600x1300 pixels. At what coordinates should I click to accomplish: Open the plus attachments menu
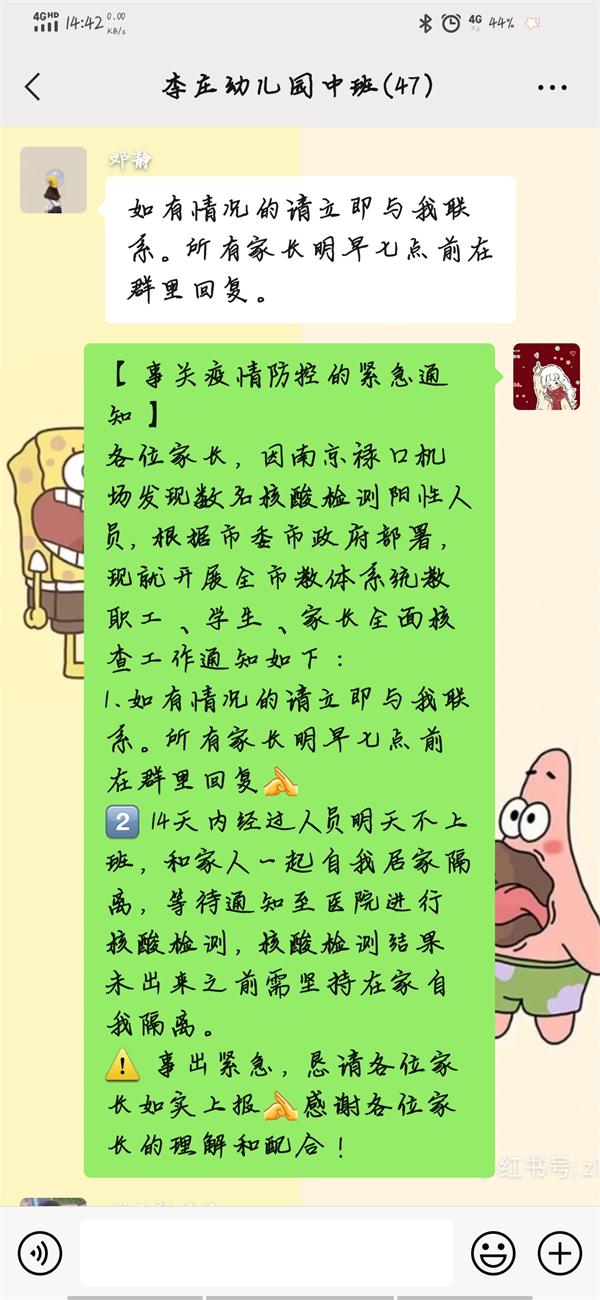coord(559,1252)
